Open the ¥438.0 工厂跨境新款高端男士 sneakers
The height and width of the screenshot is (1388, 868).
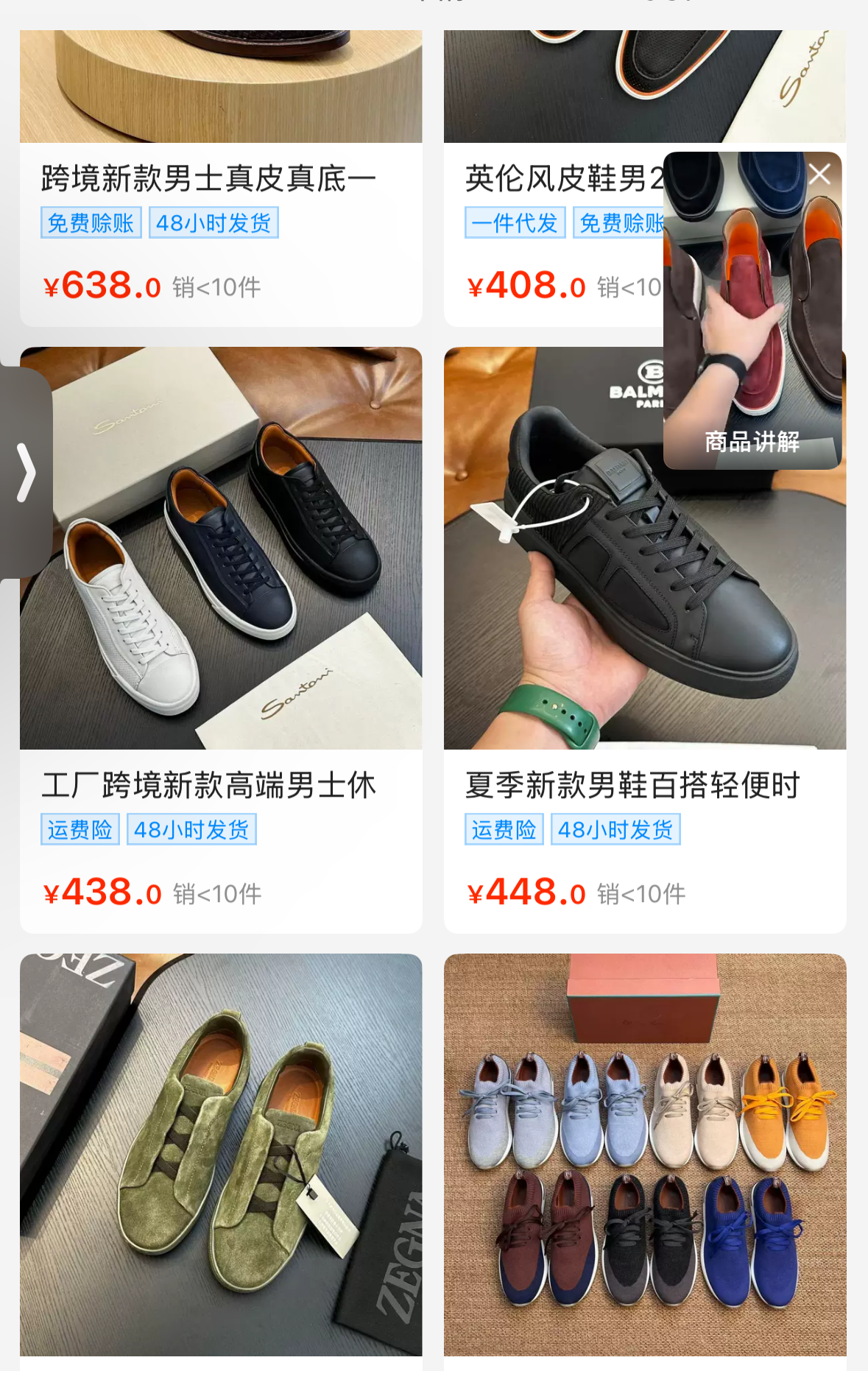pos(221,549)
